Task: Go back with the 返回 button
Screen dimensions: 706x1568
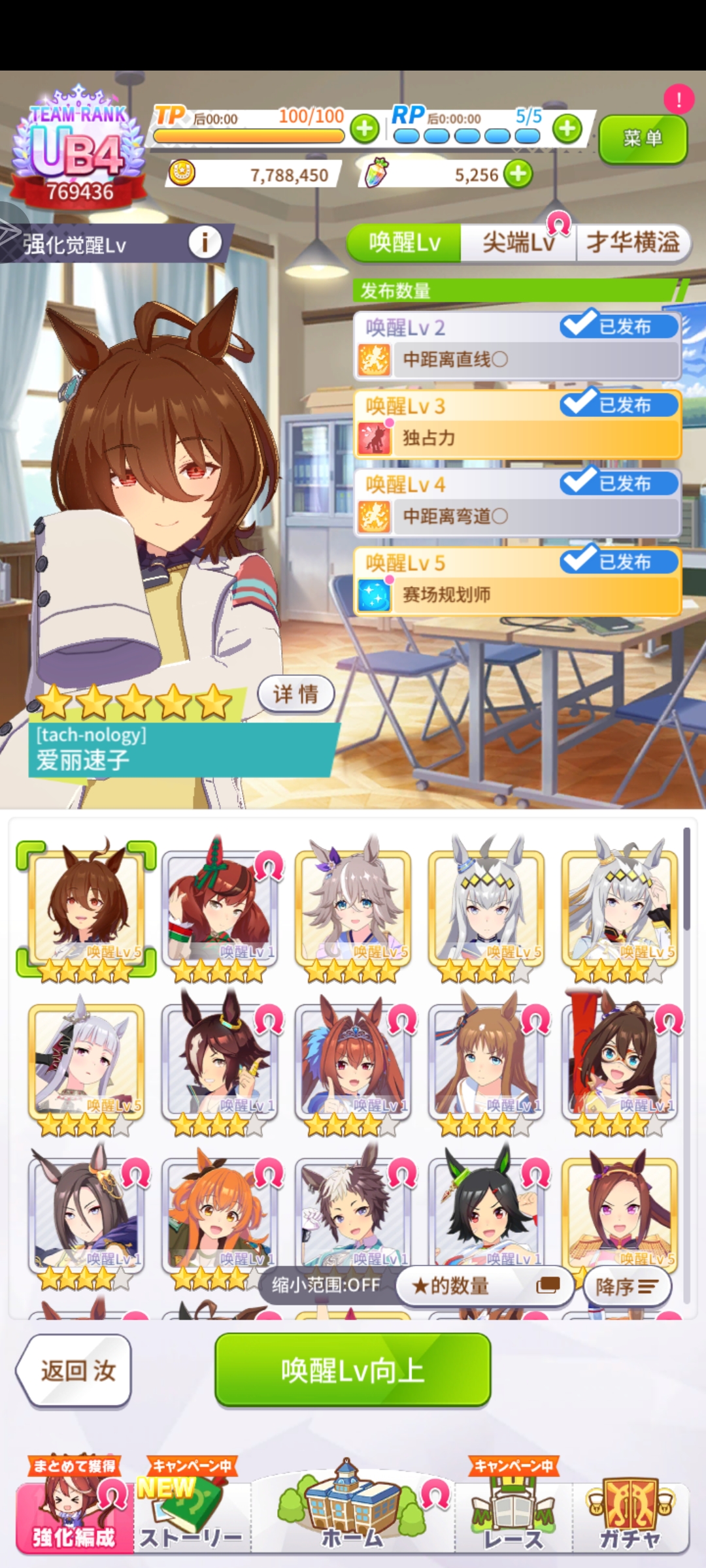Action: coord(76,1370)
